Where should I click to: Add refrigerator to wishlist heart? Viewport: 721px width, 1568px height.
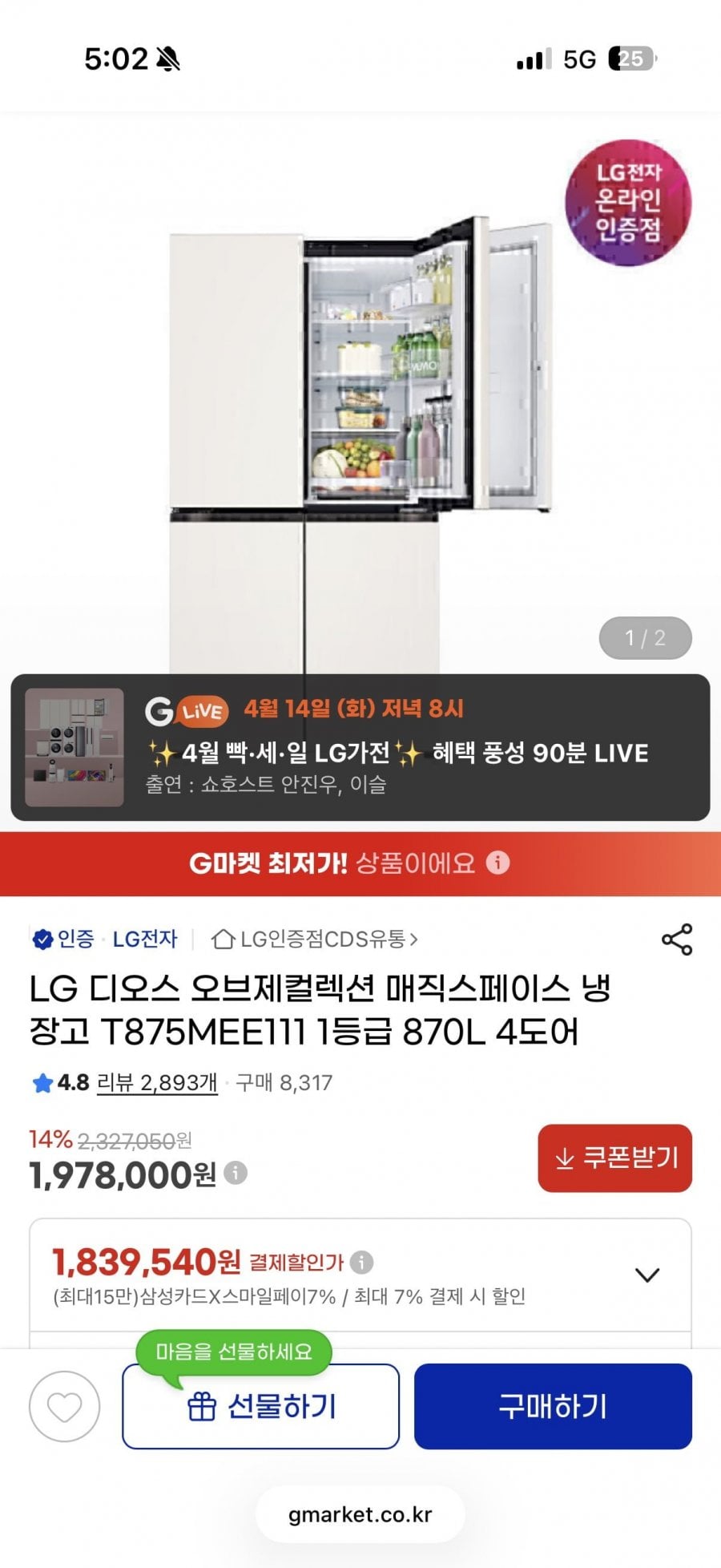[64, 1406]
